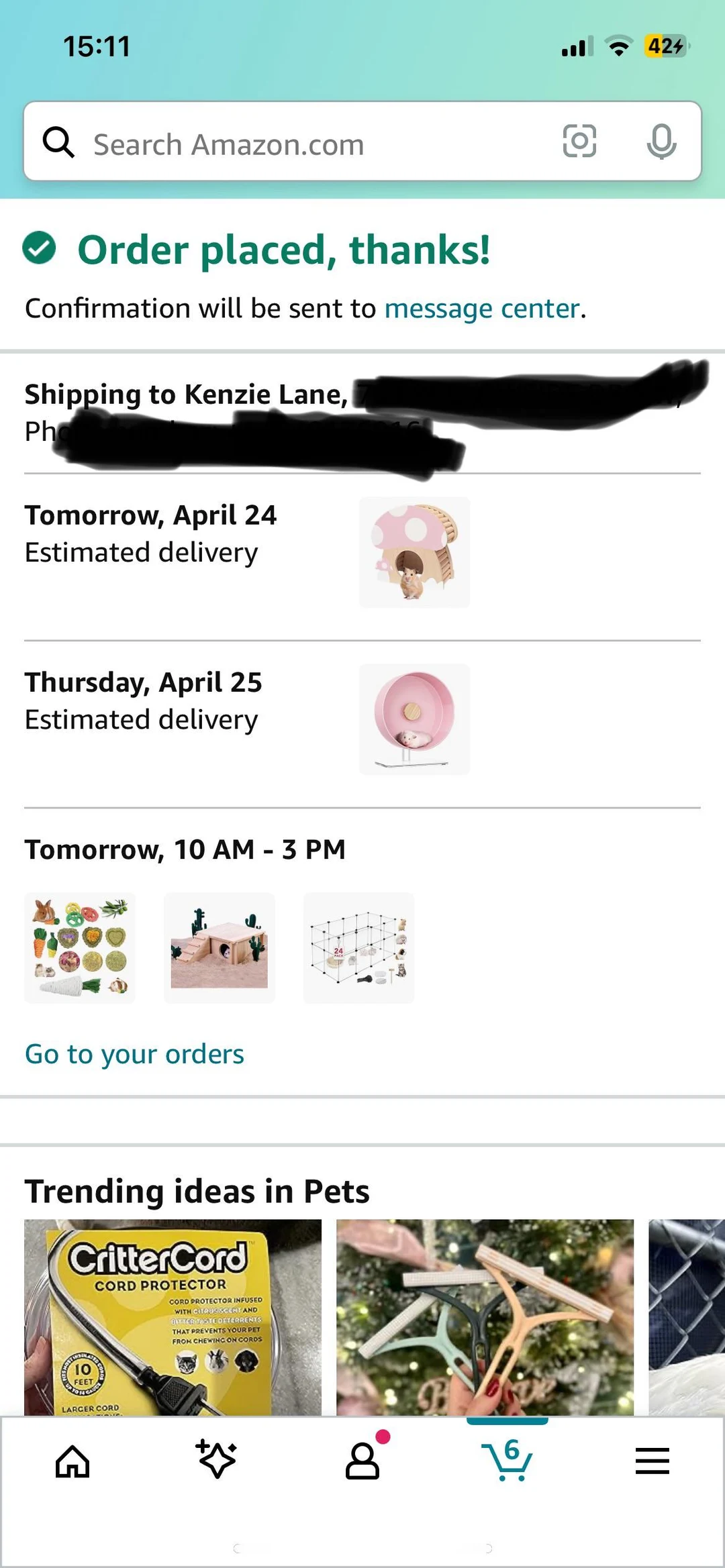Open the wire playpen item
The image size is (725, 1568).
358,948
